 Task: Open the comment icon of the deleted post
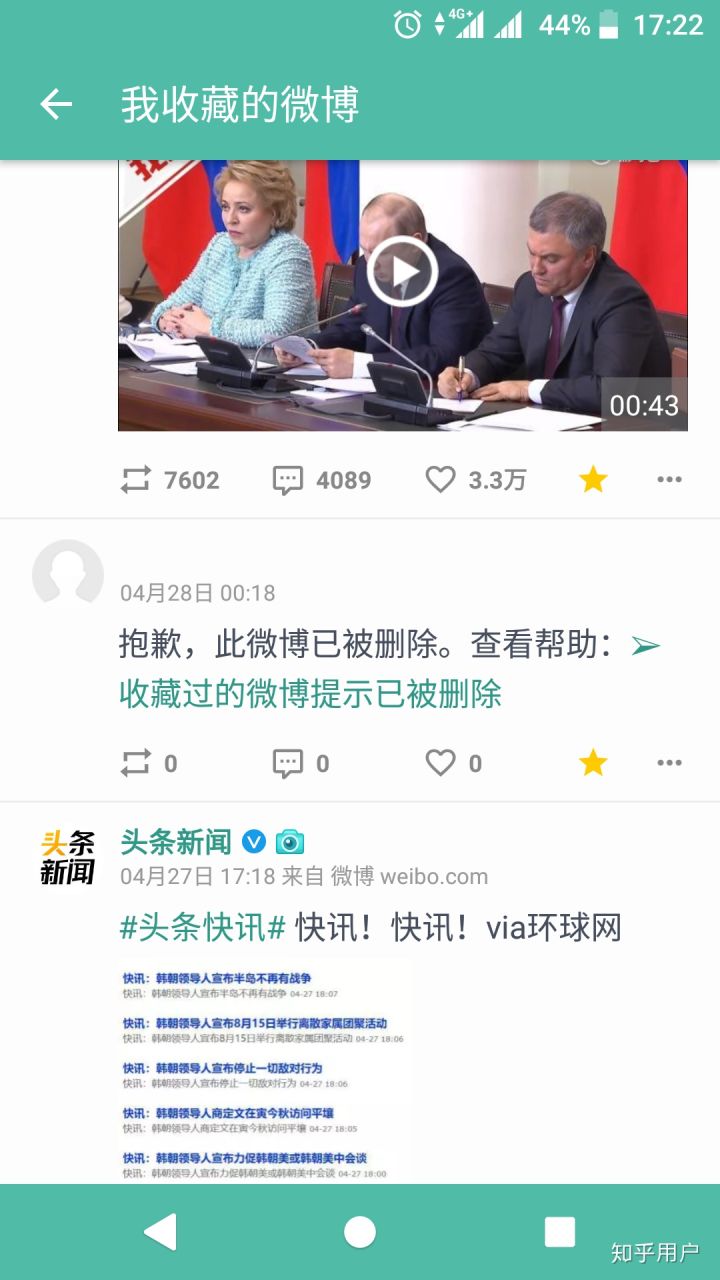(x=288, y=765)
